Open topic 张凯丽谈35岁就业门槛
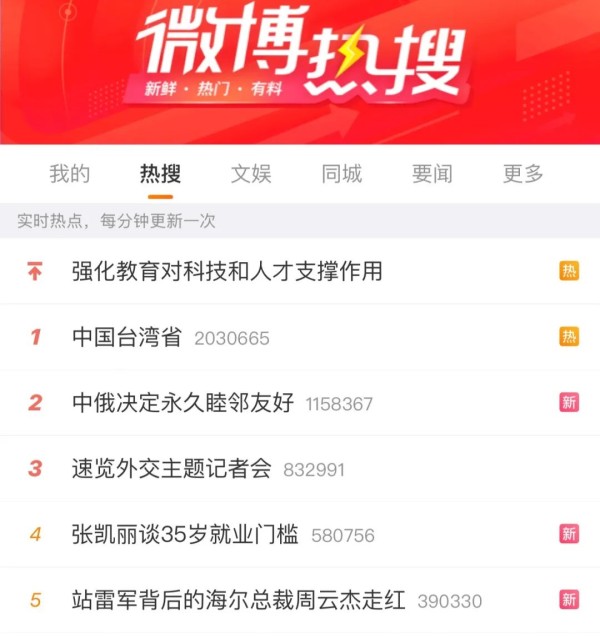 [186, 535]
